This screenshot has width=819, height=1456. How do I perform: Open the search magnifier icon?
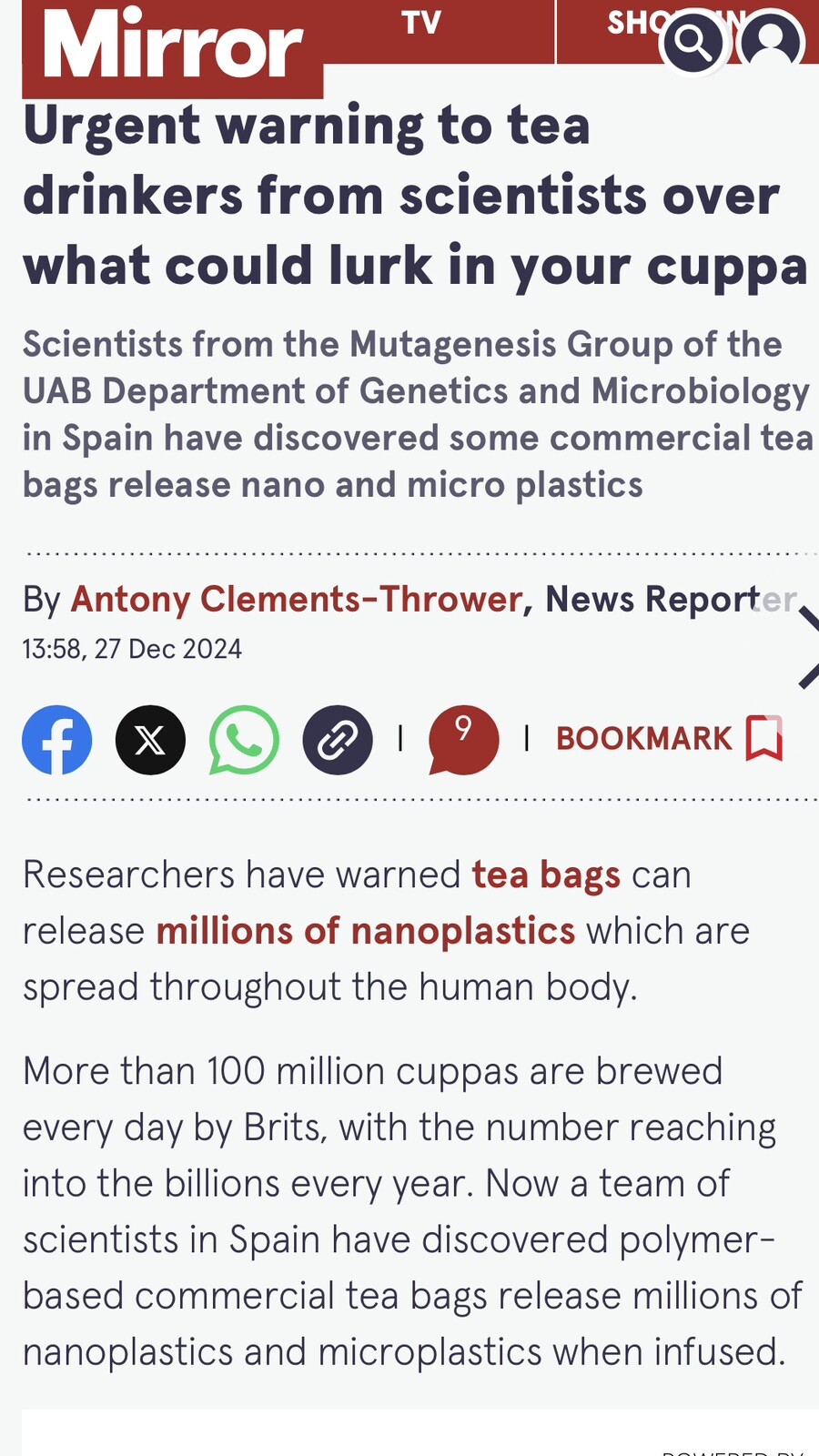pos(693,42)
